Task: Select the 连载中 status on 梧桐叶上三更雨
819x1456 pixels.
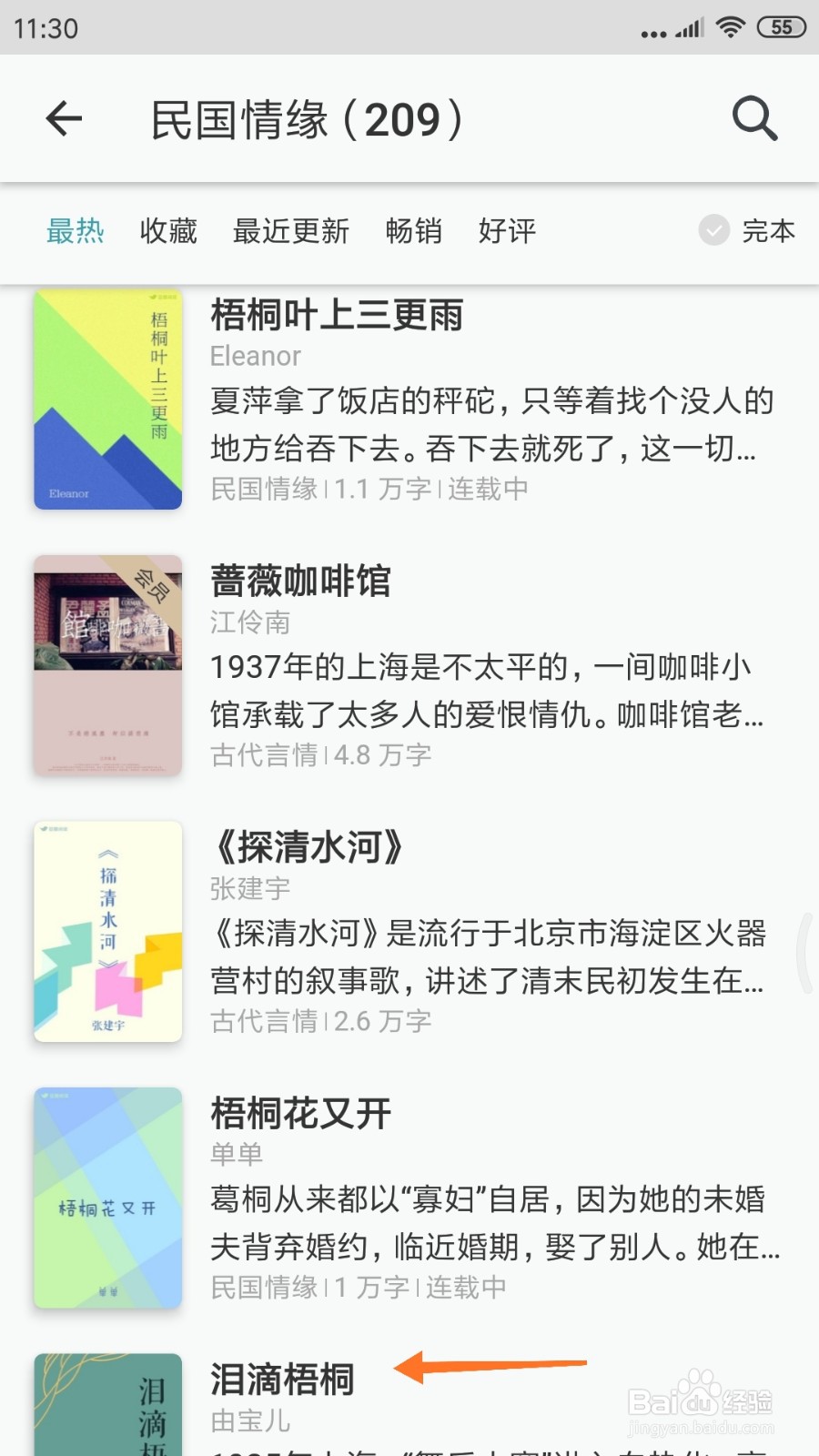Action: 483,489
